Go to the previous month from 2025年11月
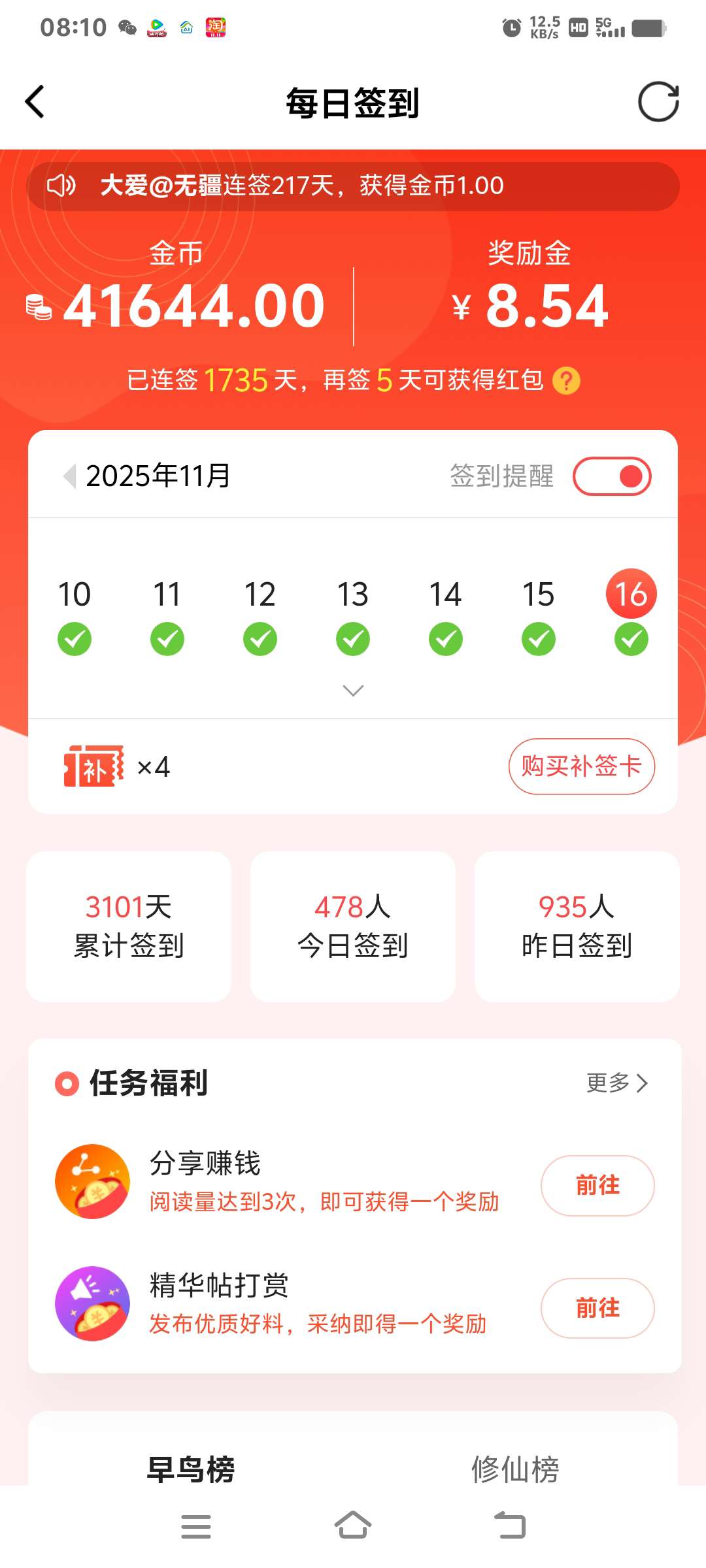 point(69,476)
